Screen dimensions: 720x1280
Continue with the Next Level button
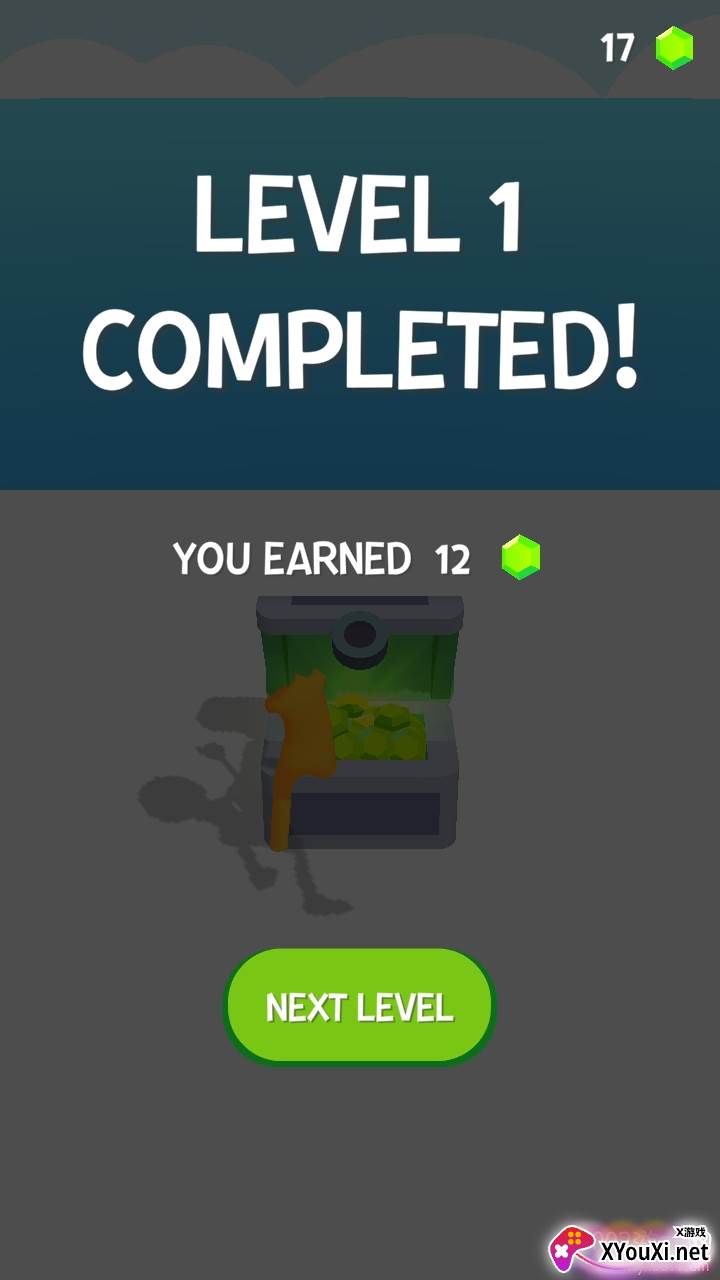click(359, 1006)
